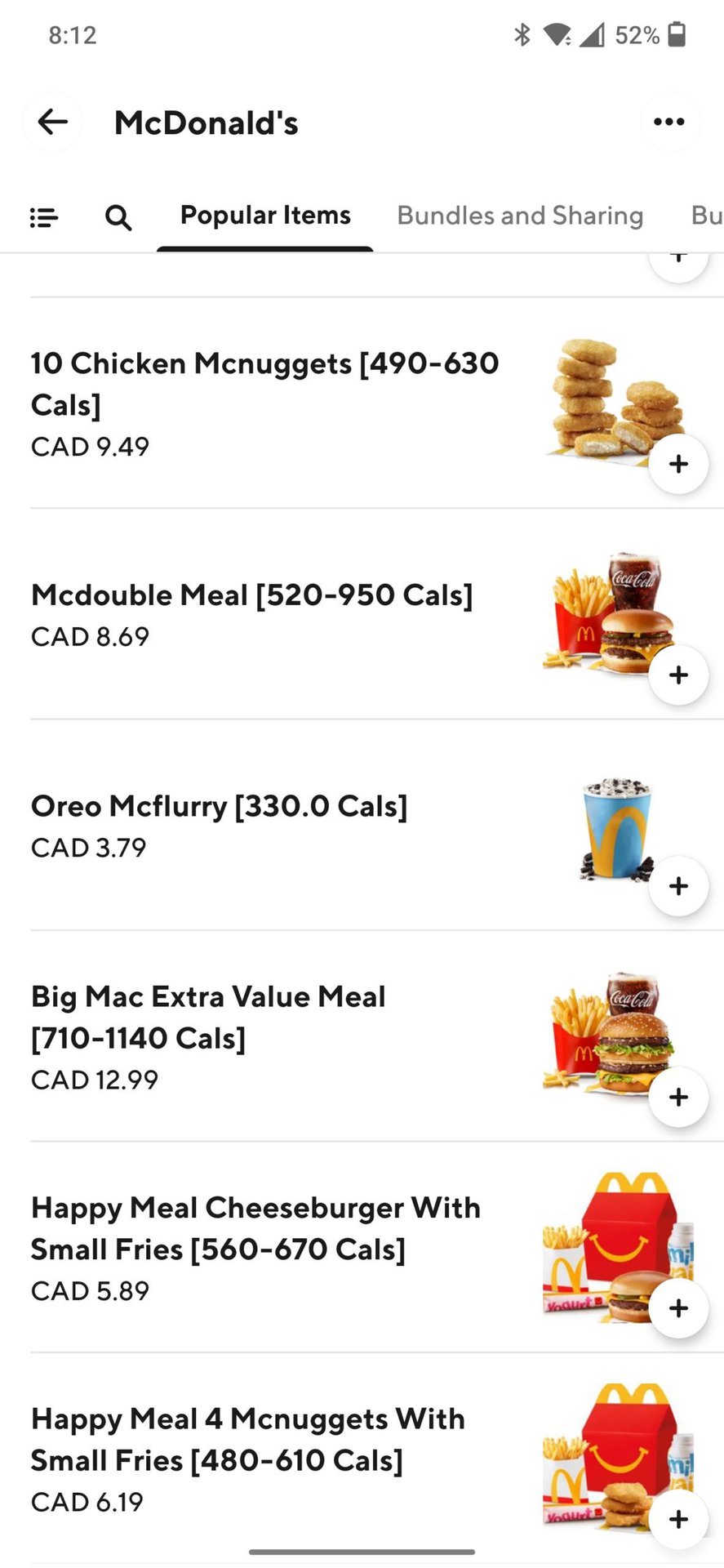Open the three-dot overflow menu
This screenshot has height=1568, width=724.
(669, 122)
